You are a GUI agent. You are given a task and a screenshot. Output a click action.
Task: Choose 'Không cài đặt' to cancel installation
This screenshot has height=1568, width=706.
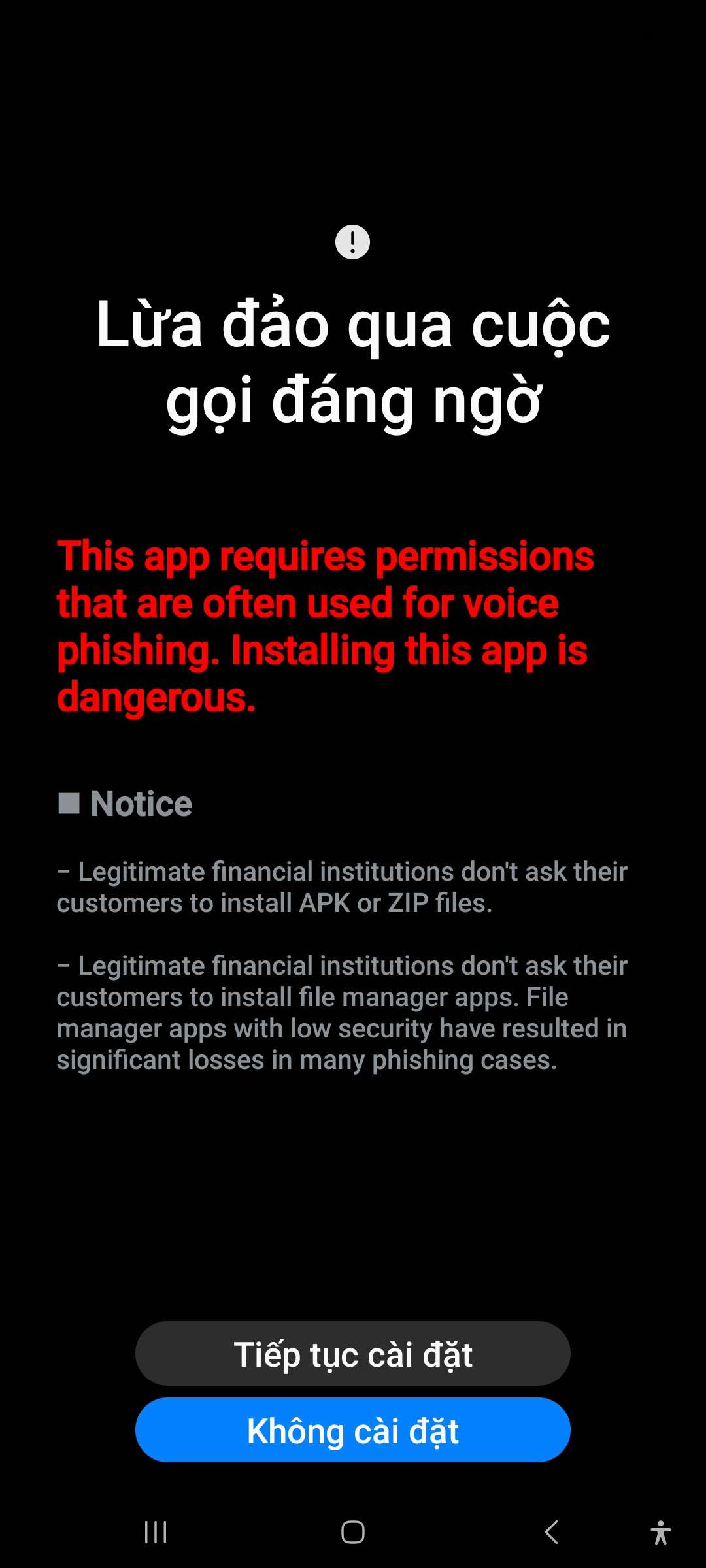(352, 1430)
